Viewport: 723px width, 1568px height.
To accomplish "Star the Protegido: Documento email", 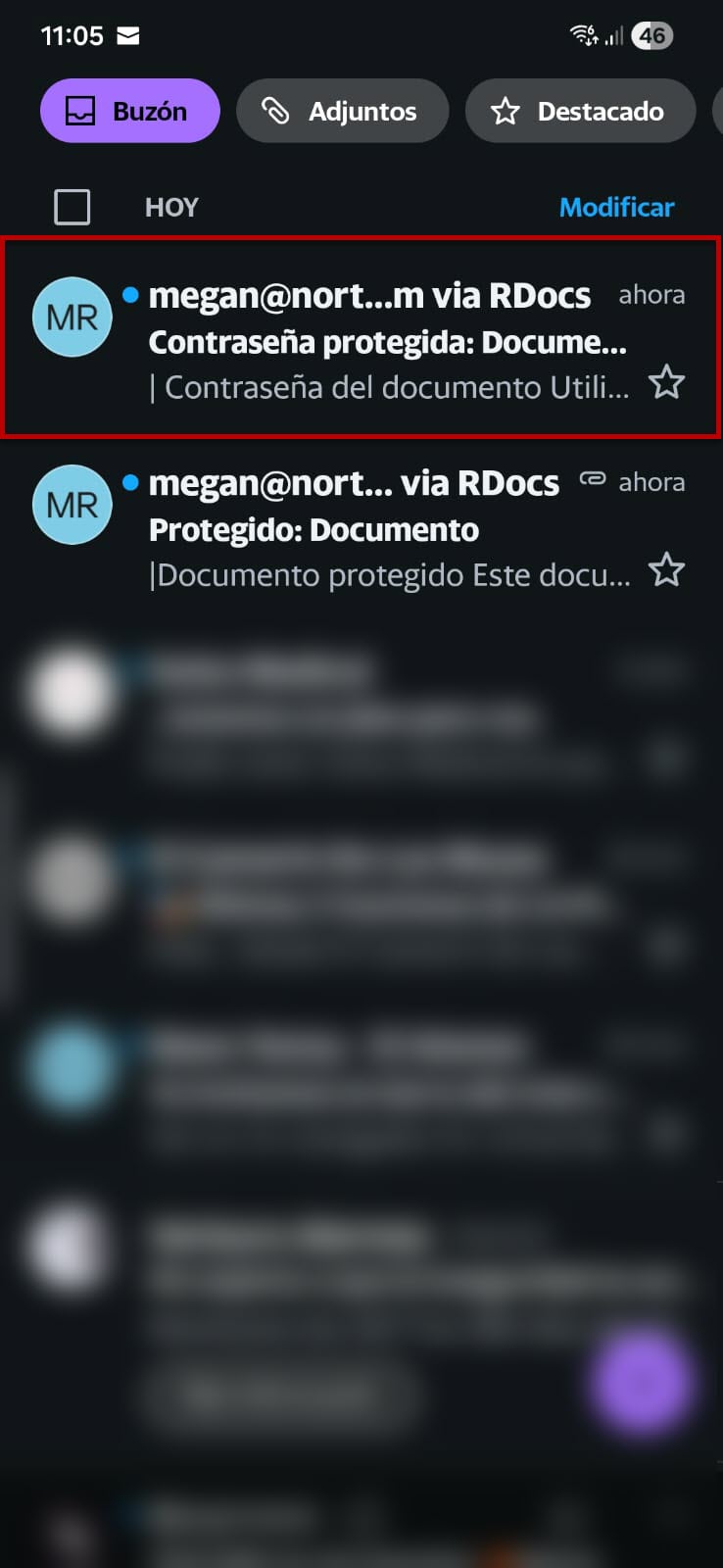I will (x=667, y=570).
